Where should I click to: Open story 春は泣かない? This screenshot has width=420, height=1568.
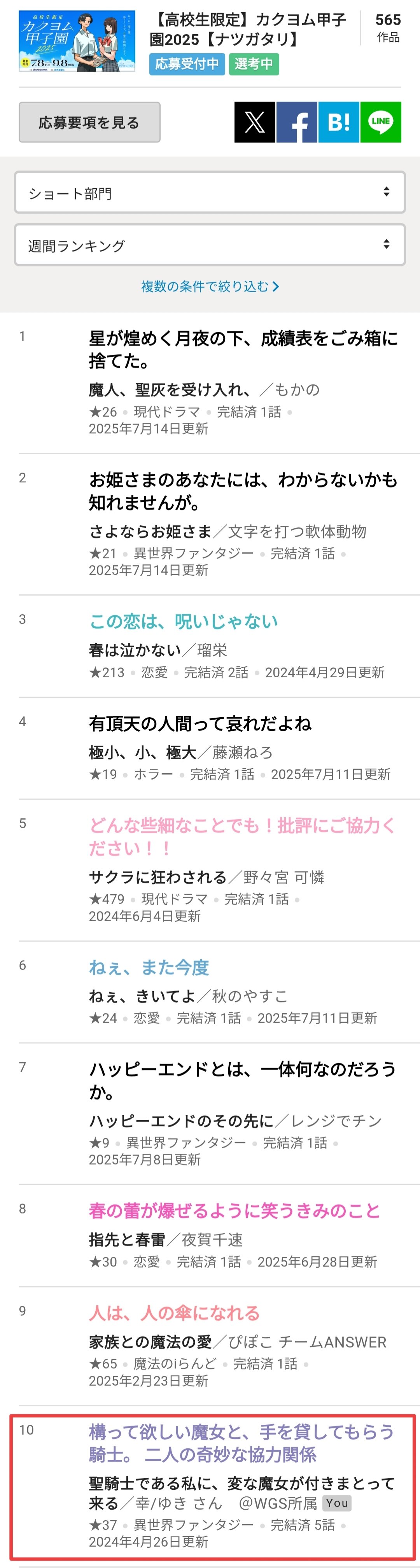[x=135, y=650]
